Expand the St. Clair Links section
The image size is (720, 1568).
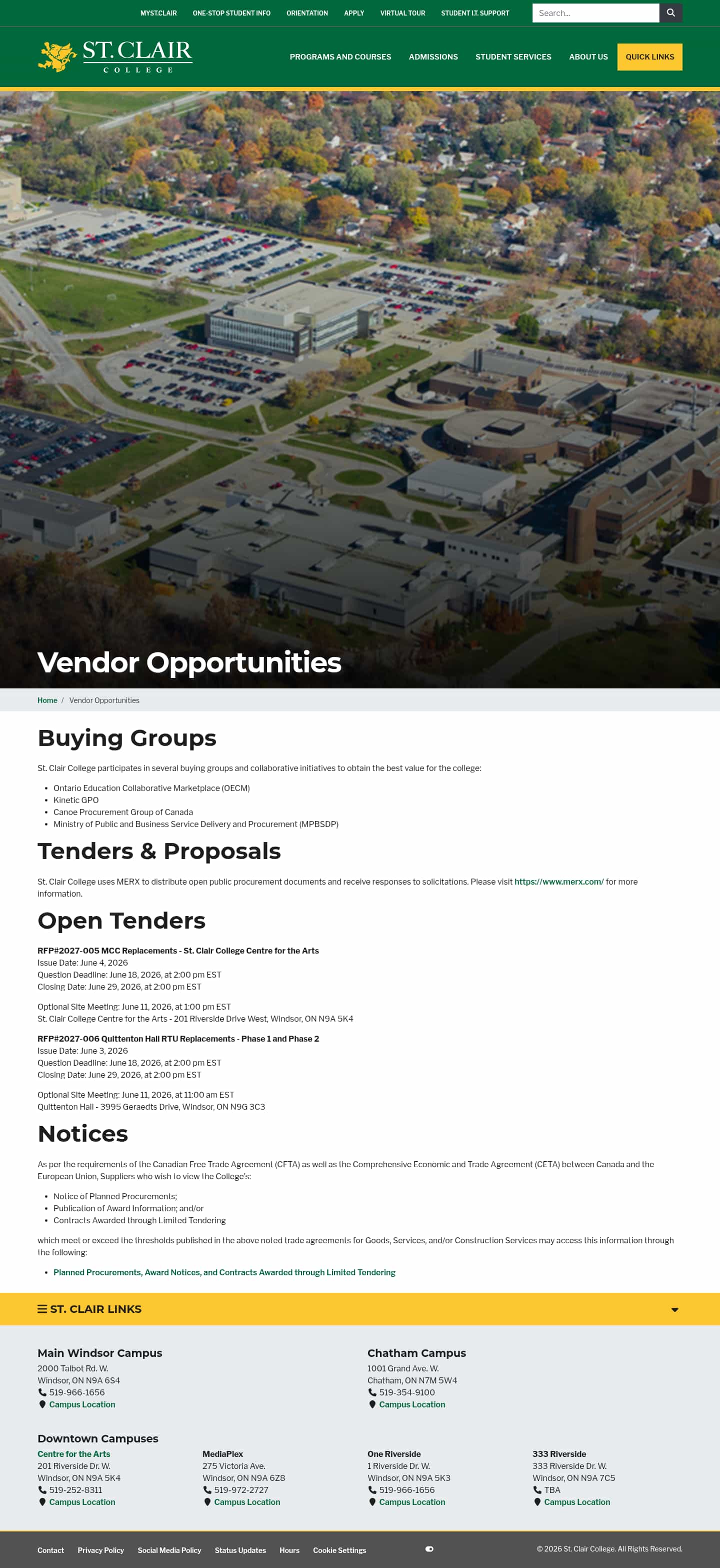point(360,1309)
